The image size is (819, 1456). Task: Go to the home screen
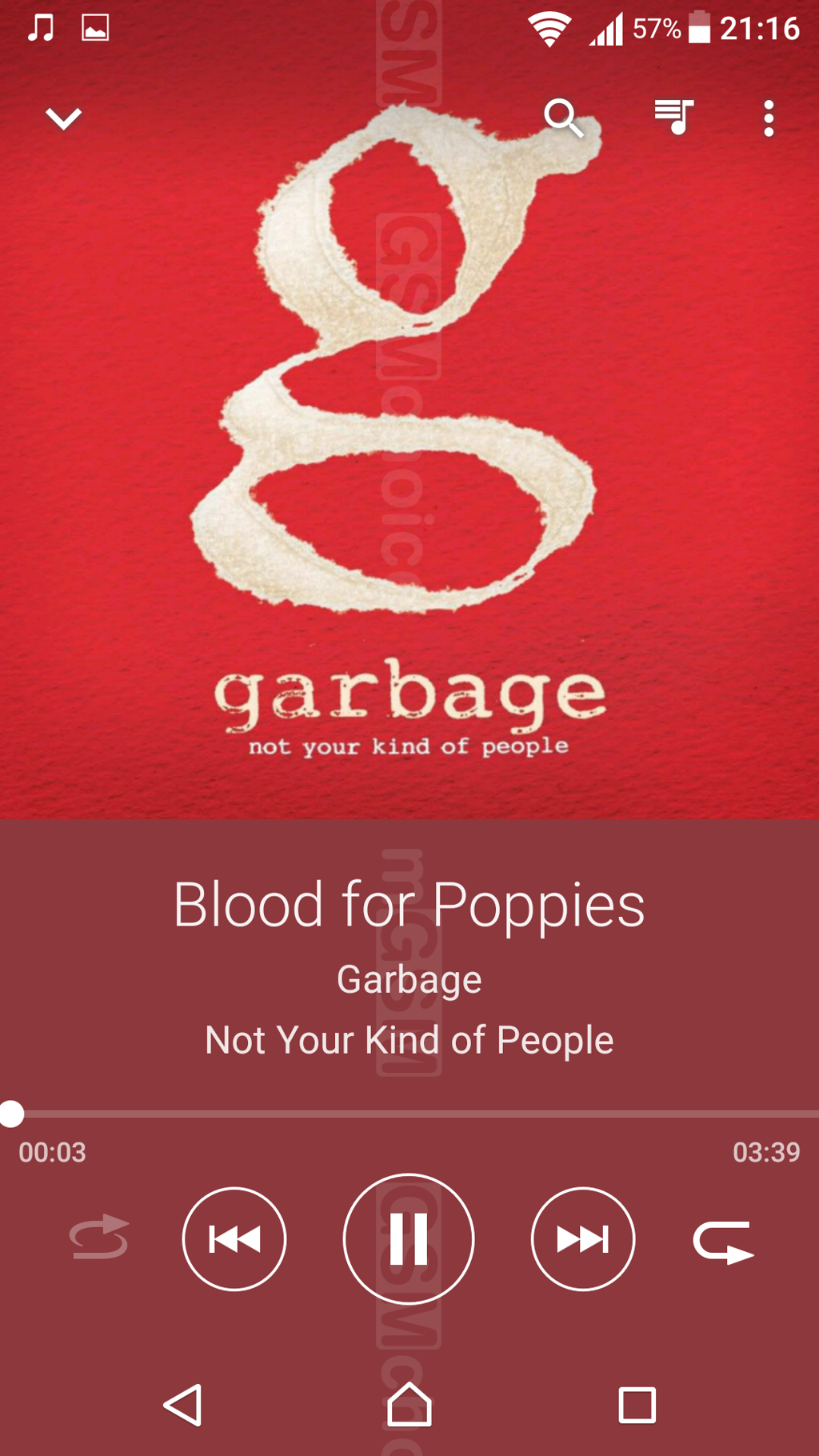[409, 1405]
